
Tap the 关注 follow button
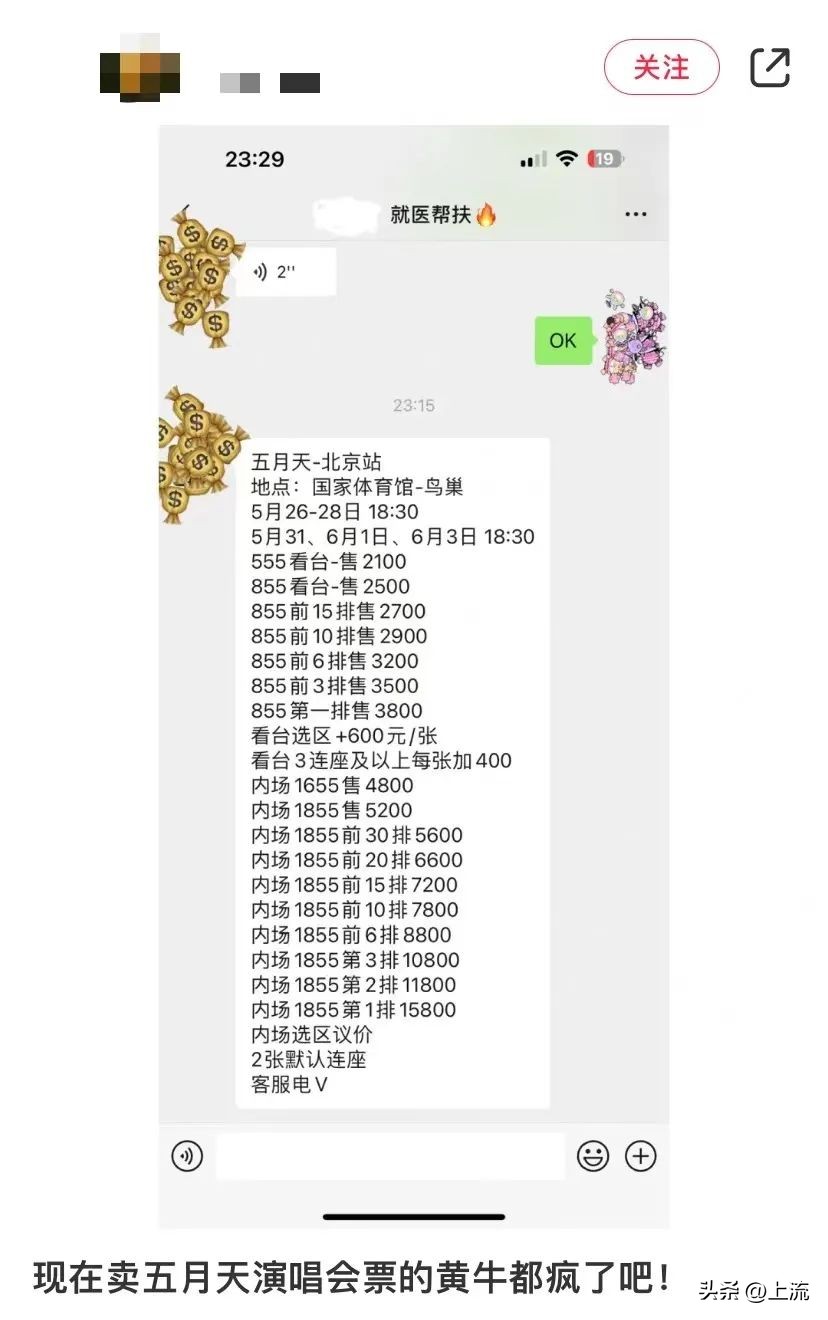point(661,68)
